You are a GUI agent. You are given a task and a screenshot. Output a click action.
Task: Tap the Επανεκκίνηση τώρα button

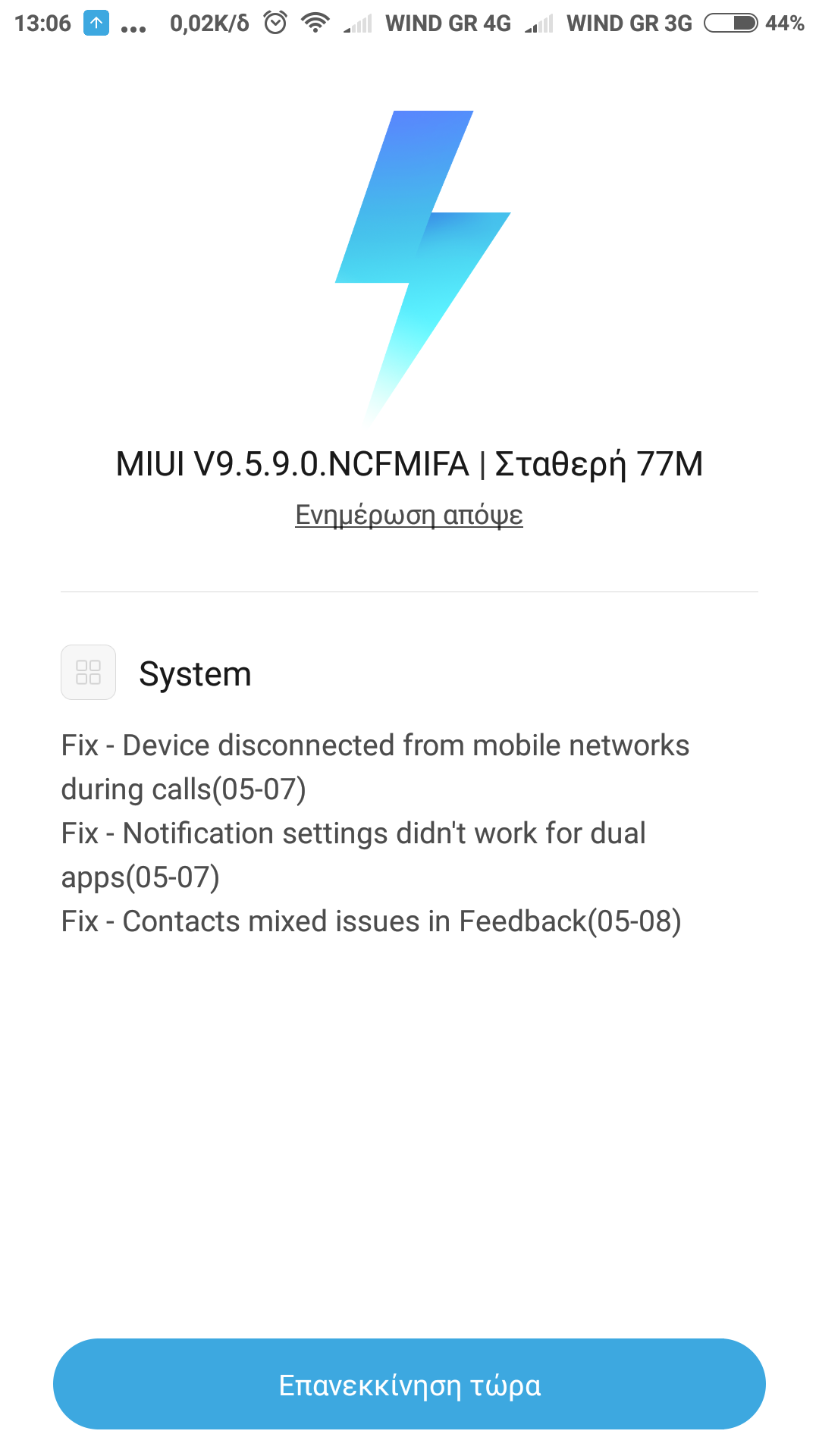pyautogui.click(x=409, y=1384)
